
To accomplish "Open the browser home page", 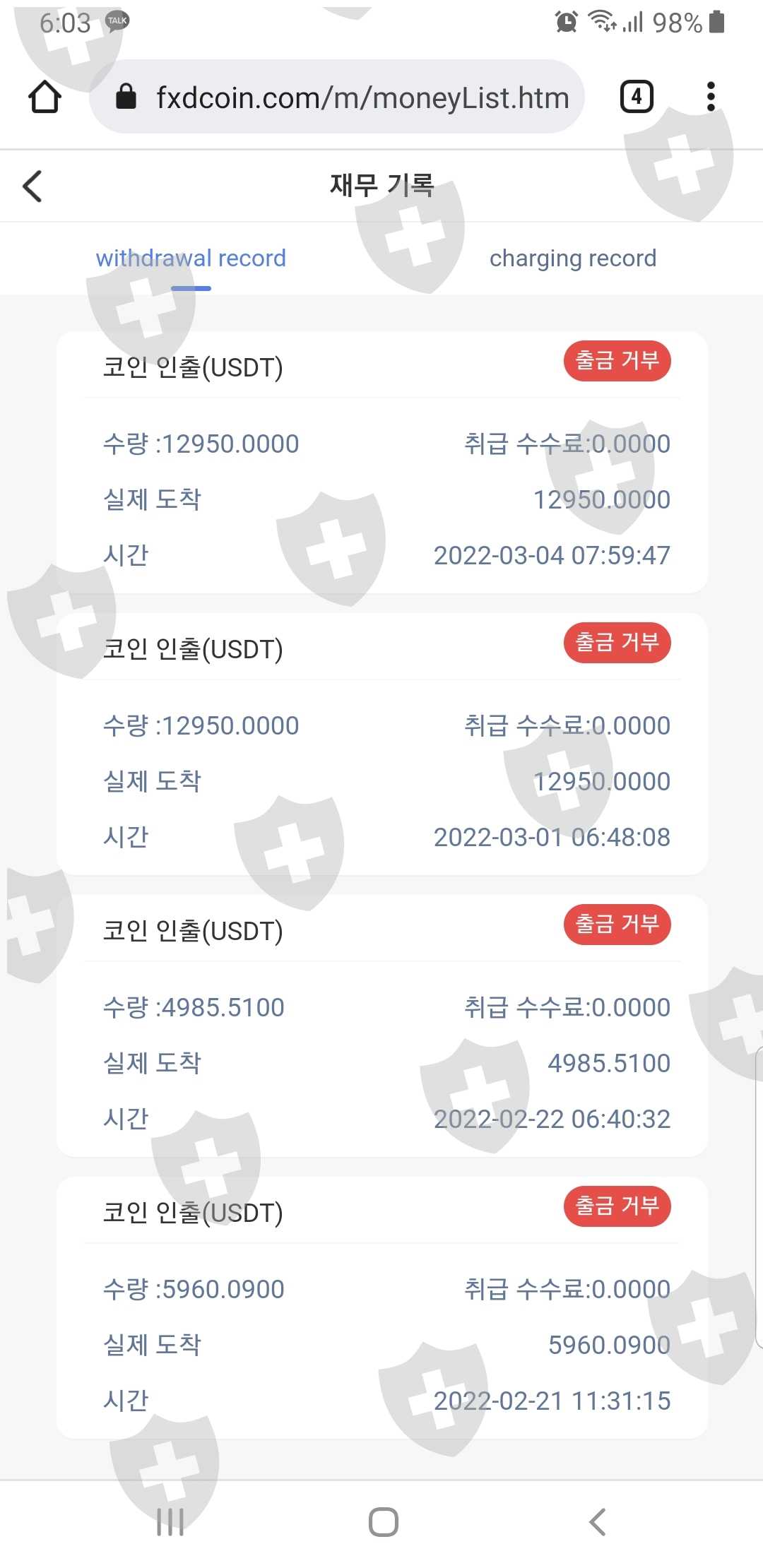I will pyautogui.click(x=45, y=97).
